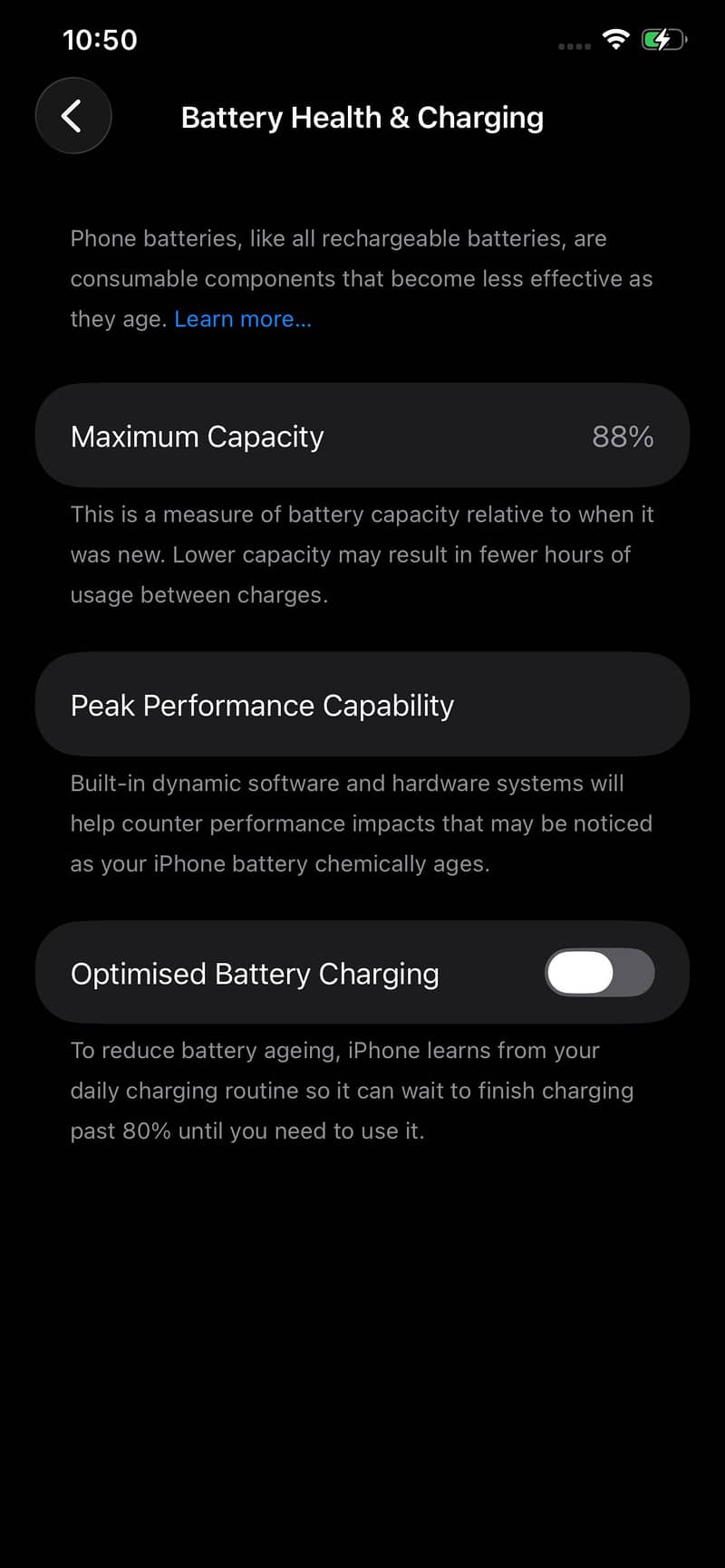Viewport: 725px width, 1568px height.
Task: Tap the cellular signal dots indicator
Action: pyautogui.click(x=573, y=44)
